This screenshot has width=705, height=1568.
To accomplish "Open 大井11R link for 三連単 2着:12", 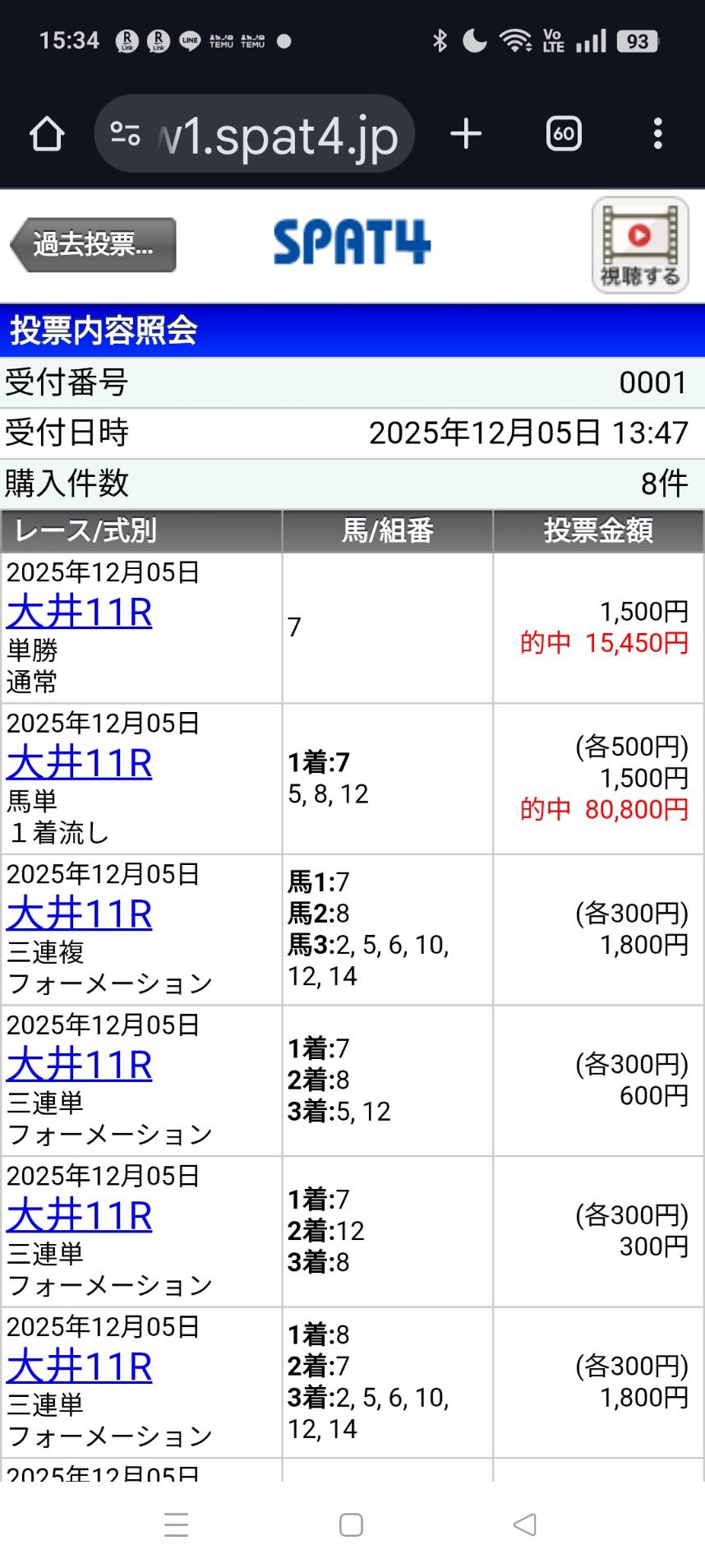I will (79, 1216).
